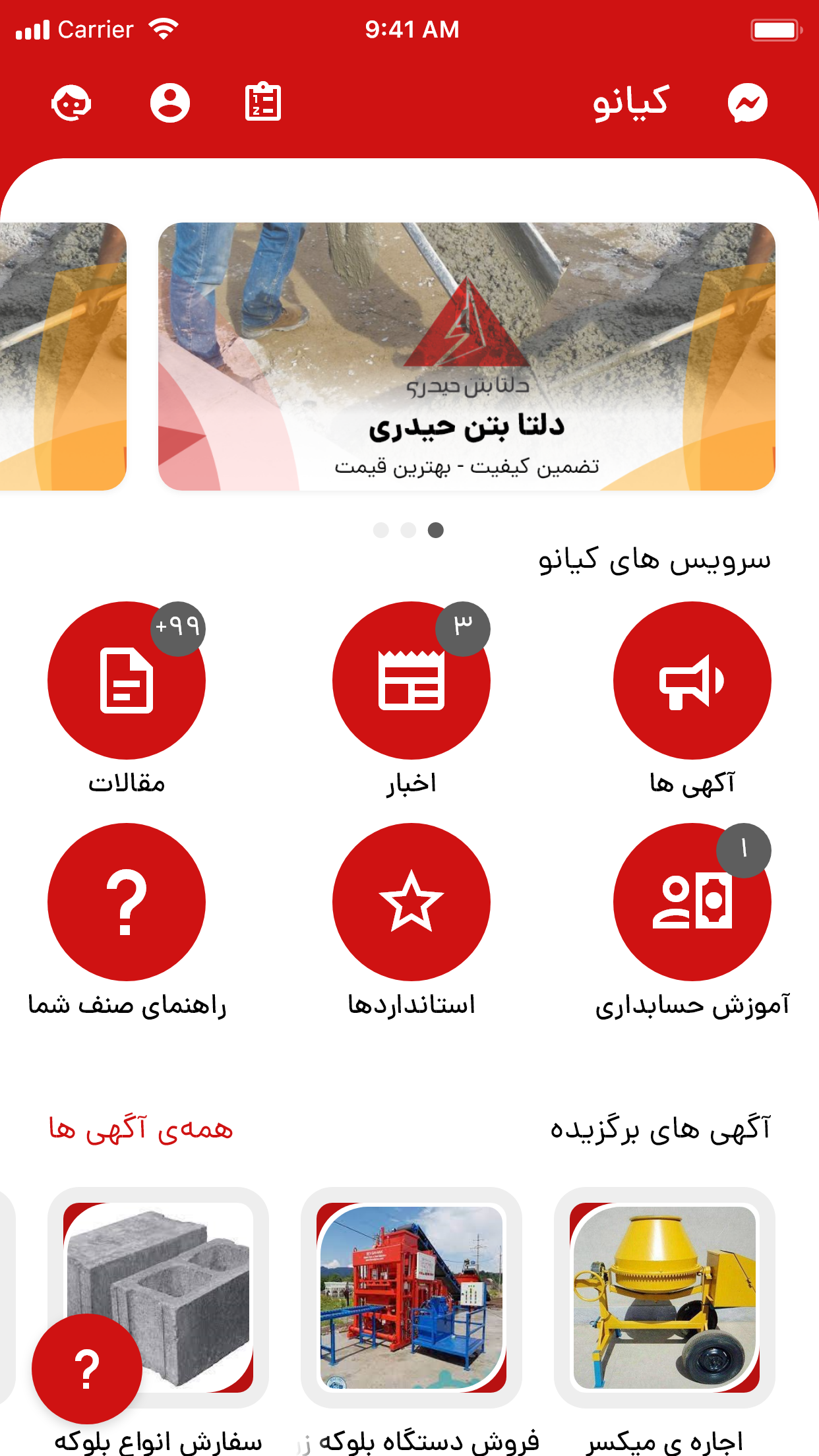
Task: Open راهنمای صنف شما guide
Action: coord(127,901)
